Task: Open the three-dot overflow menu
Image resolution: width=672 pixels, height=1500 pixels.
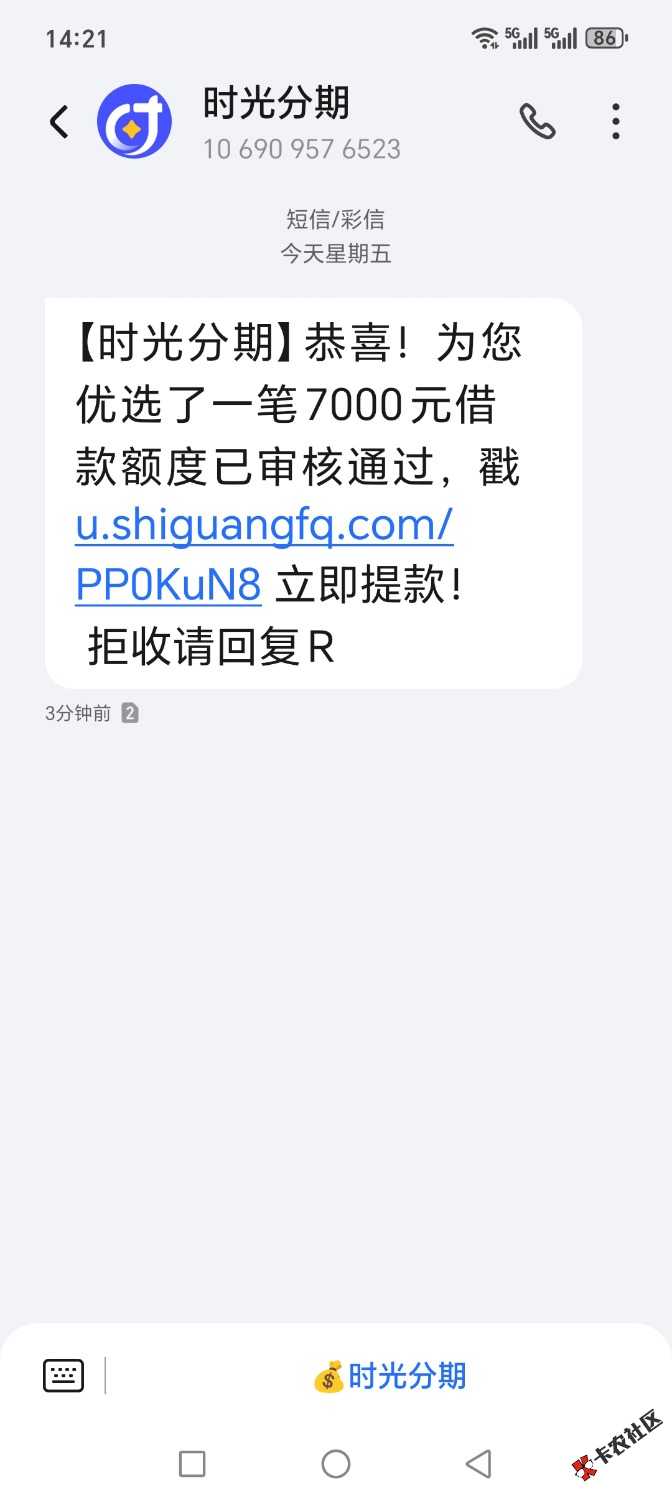Action: [x=616, y=123]
